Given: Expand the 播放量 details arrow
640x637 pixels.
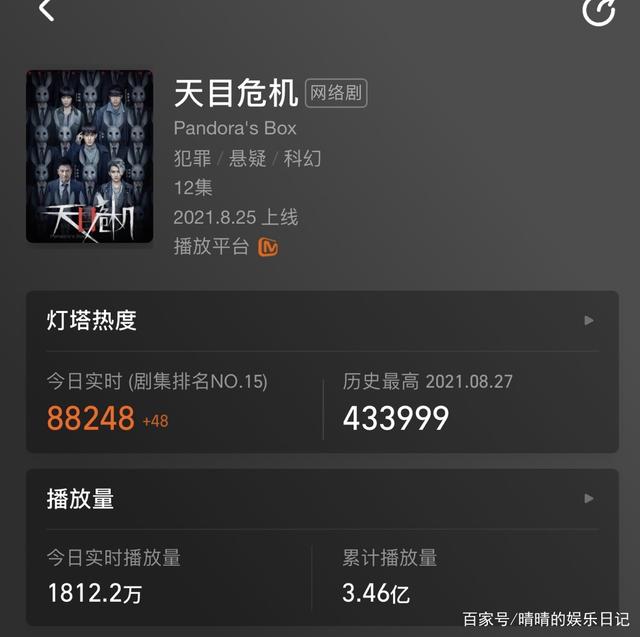Looking at the screenshot, I should pos(589,498).
